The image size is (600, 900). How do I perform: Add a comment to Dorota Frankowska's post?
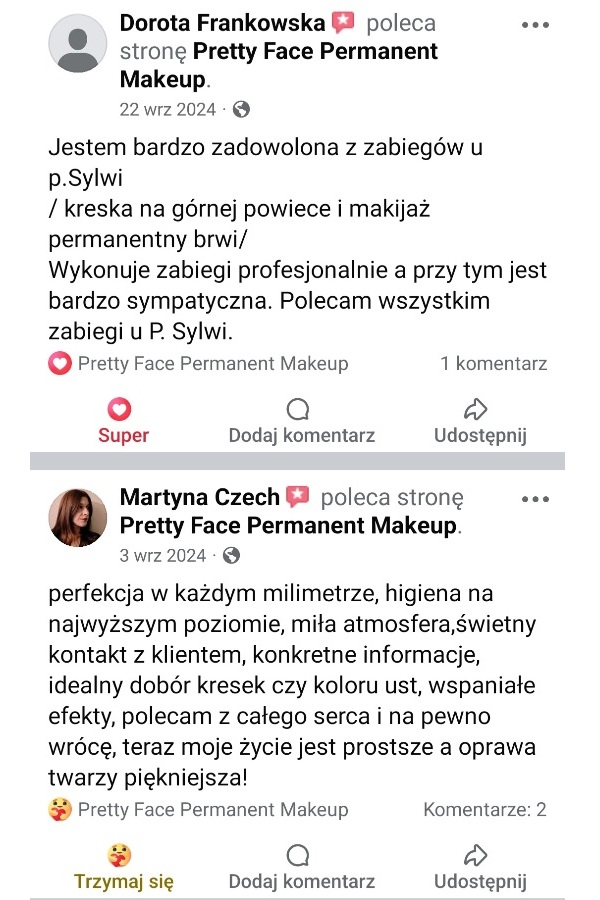[301, 421]
